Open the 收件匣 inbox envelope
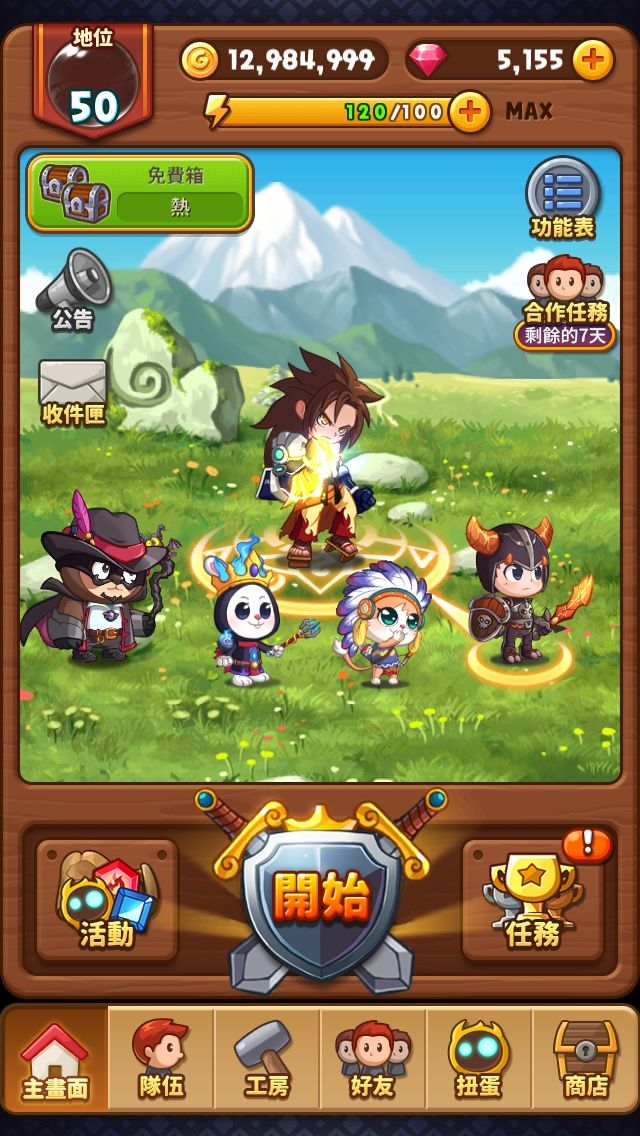 [x=72, y=392]
